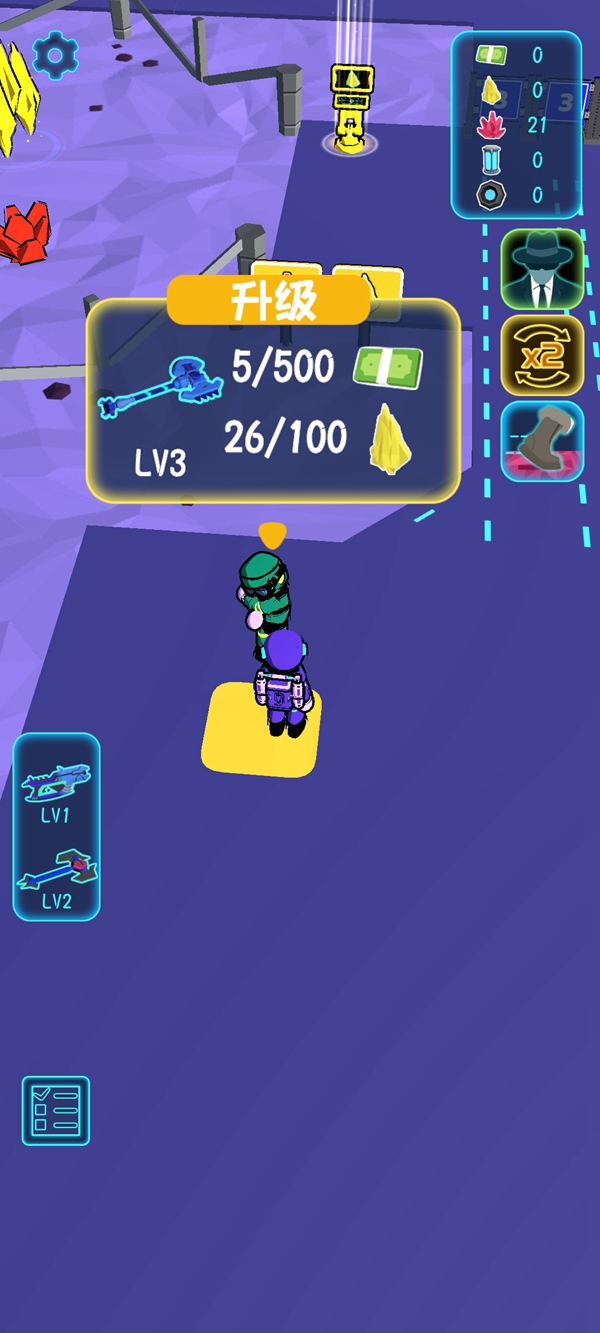This screenshot has height=1333, width=600.
Task: Open the settings gear
Action: coord(55,56)
